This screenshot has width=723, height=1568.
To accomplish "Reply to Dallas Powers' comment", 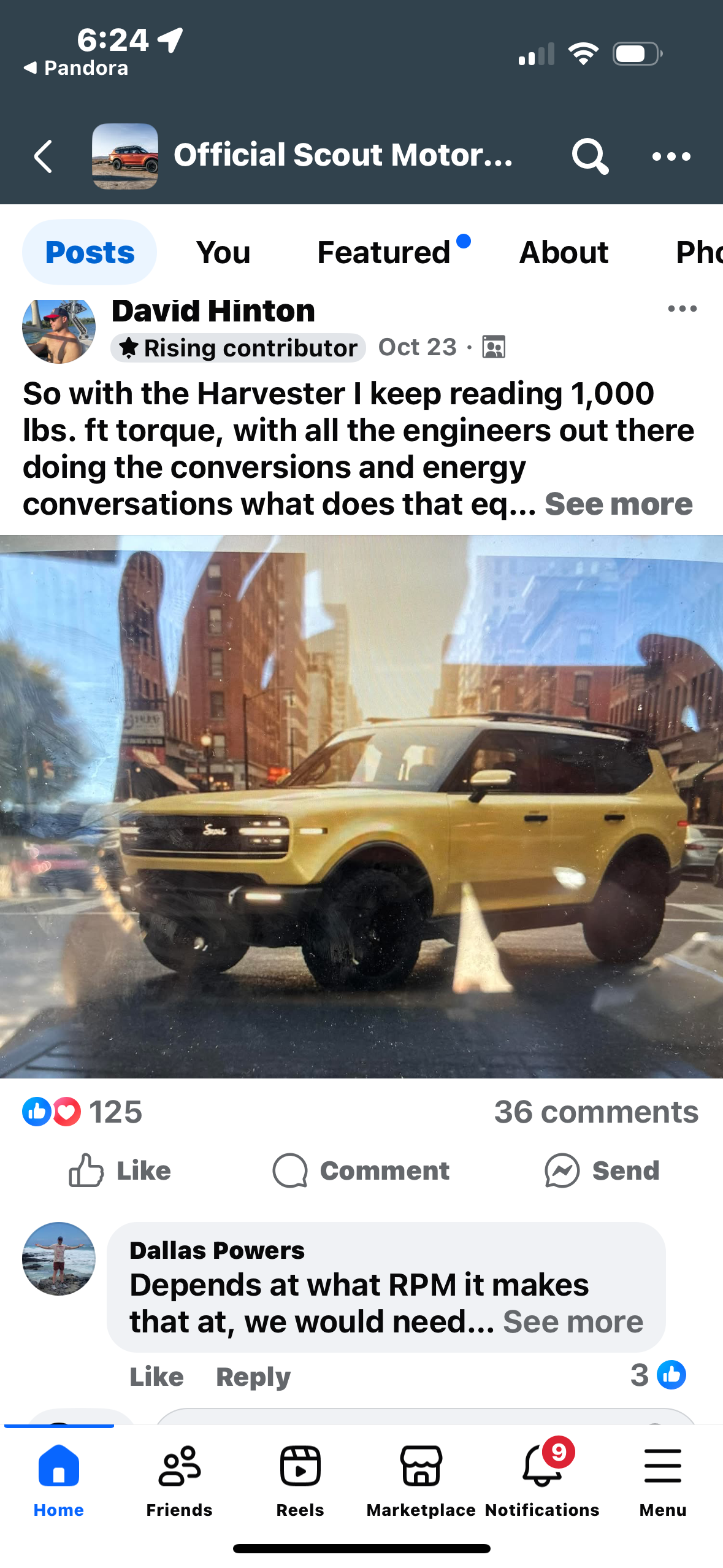I will [x=252, y=1376].
